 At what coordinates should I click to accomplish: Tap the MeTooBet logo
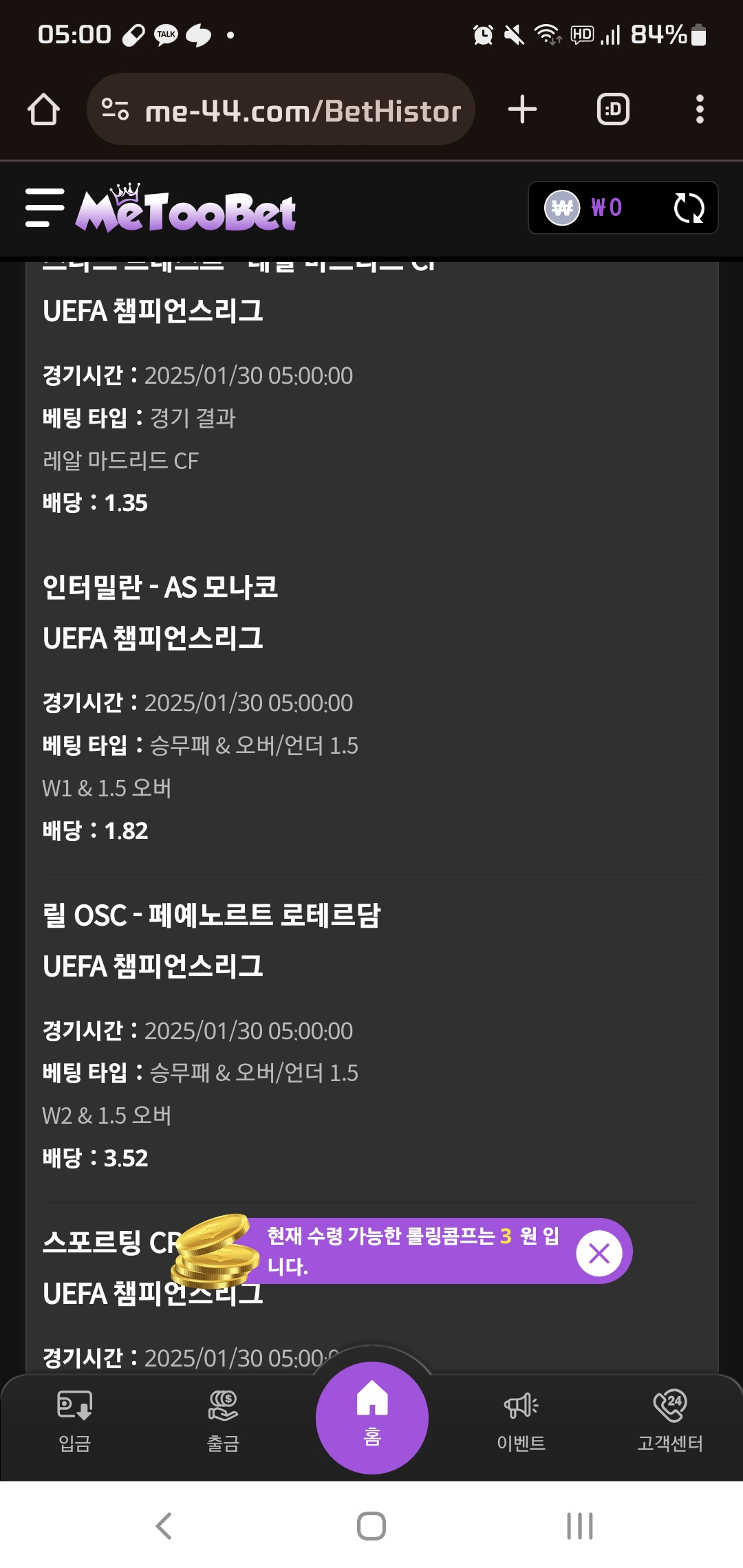(186, 209)
